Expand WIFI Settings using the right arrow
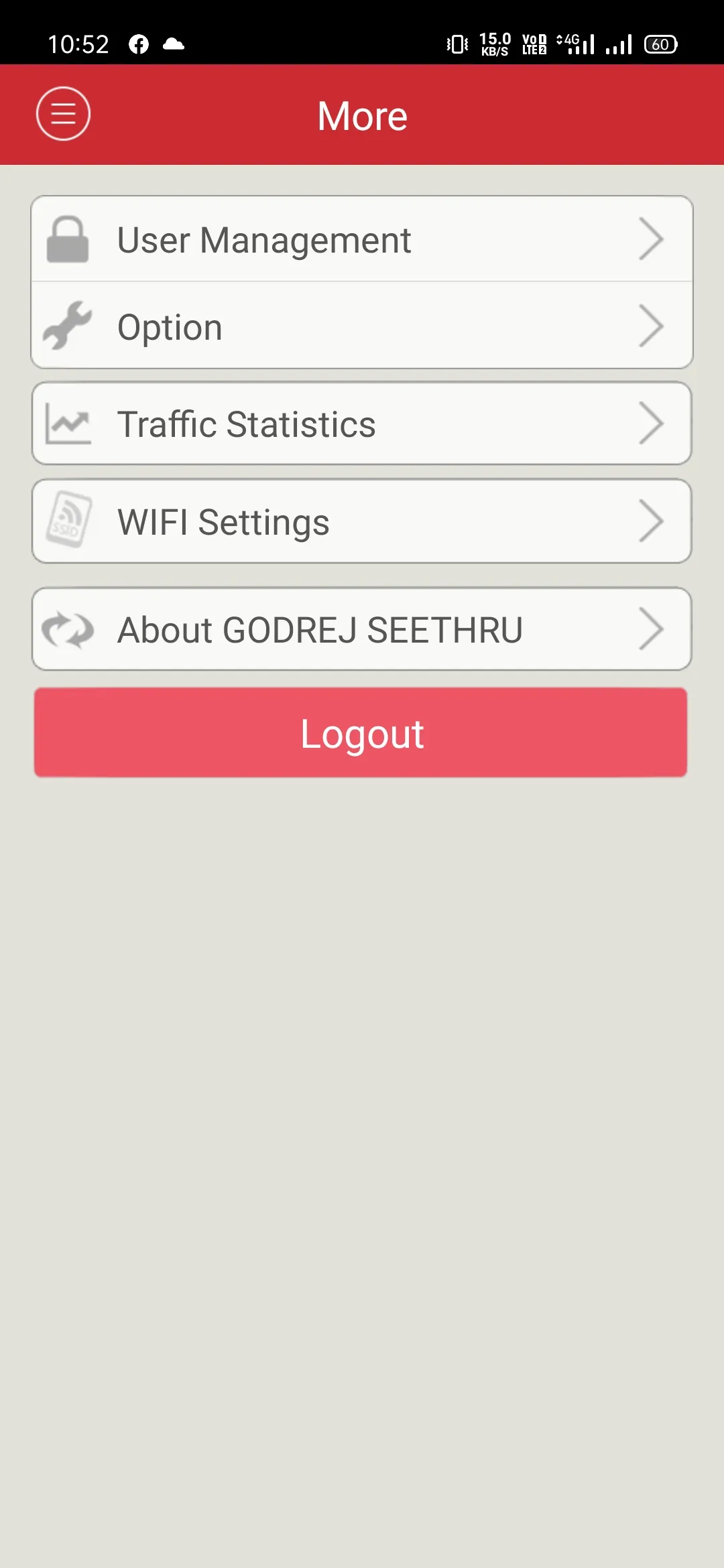724x1568 pixels. click(x=652, y=521)
